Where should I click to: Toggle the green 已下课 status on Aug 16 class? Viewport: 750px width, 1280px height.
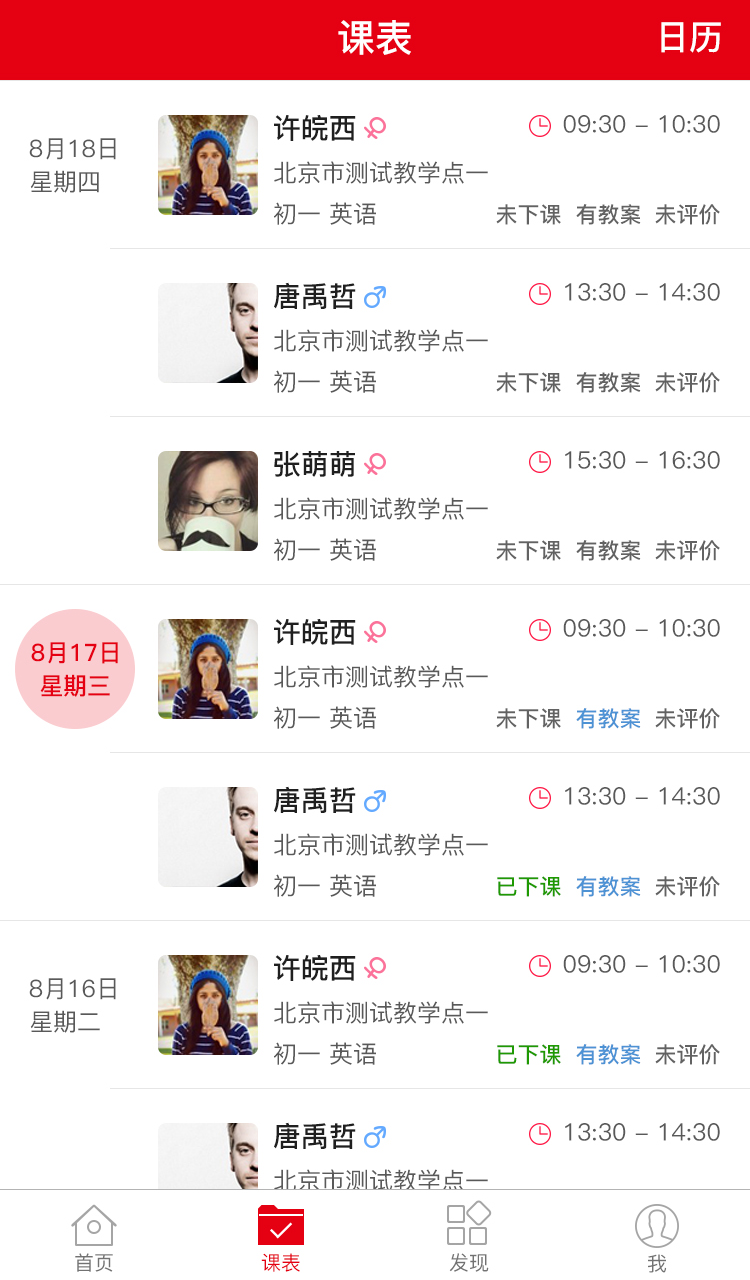(529, 1054)
